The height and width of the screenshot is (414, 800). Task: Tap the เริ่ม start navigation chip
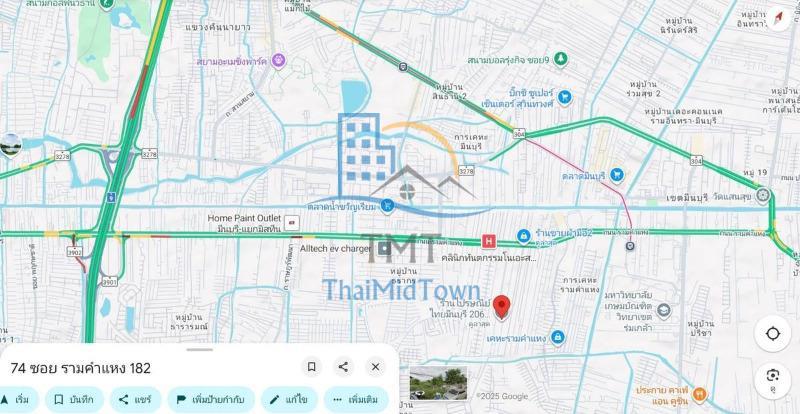(x=19, y=399)
